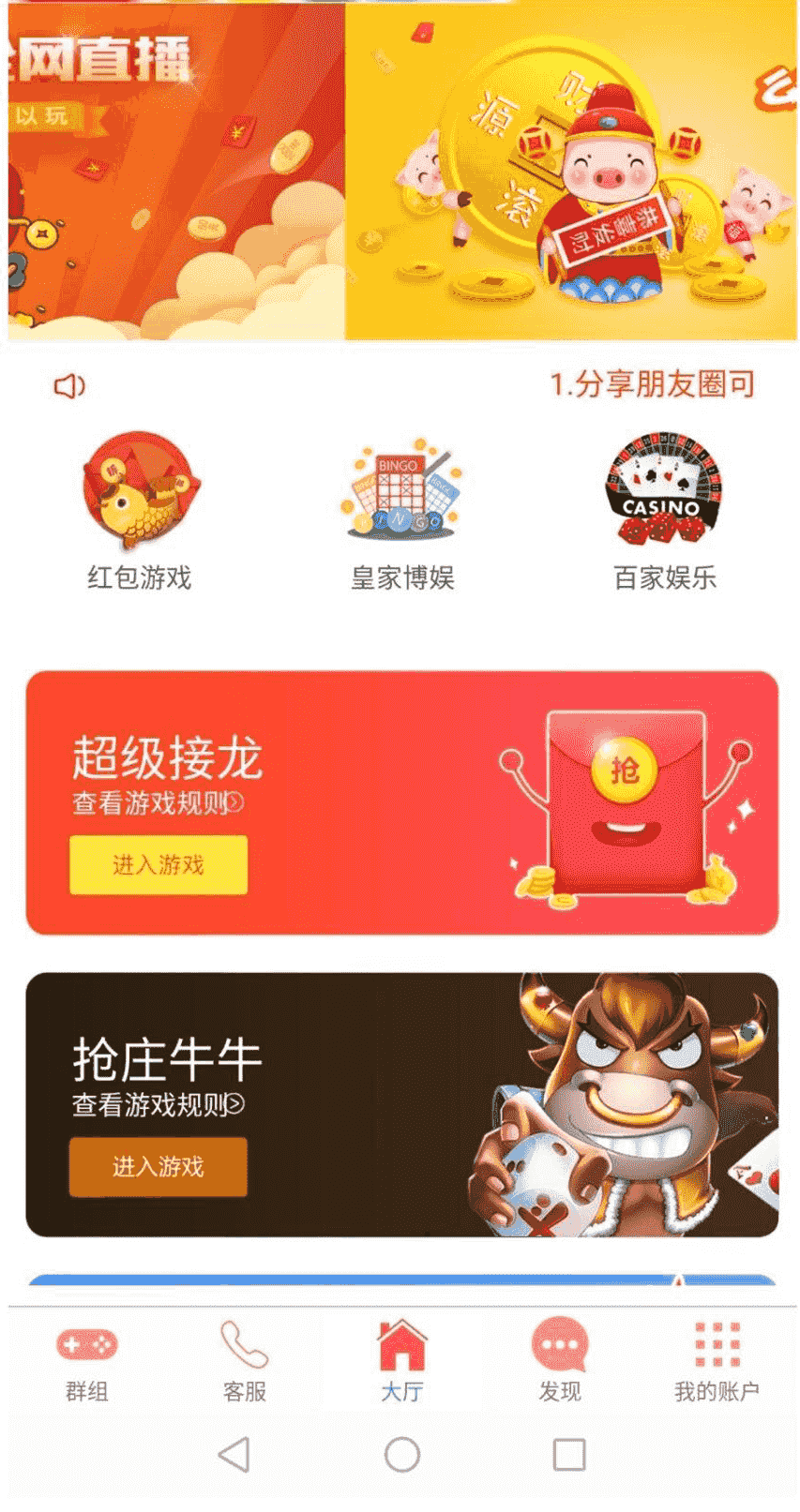Go to the 发现 tab

(559, 1363)
